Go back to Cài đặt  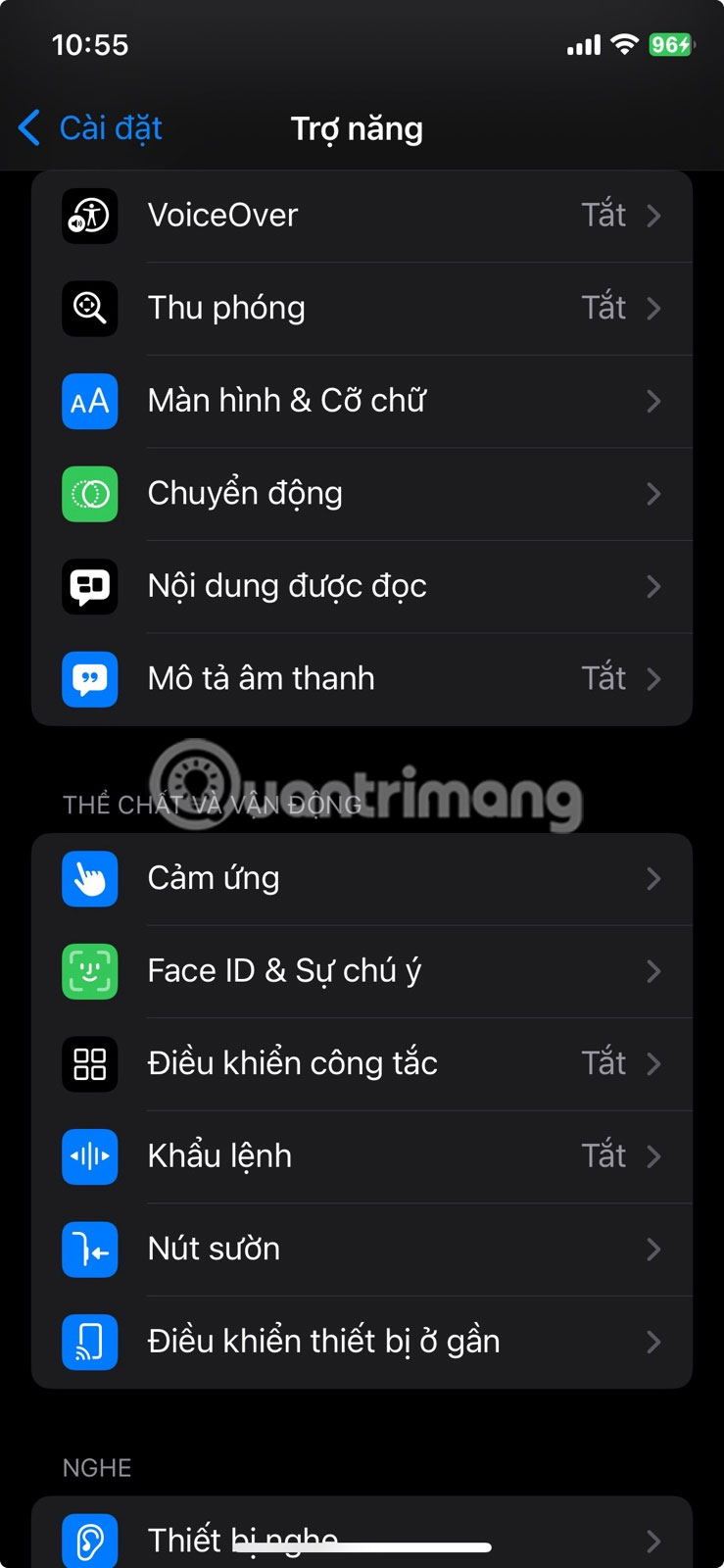click(90, 128)
